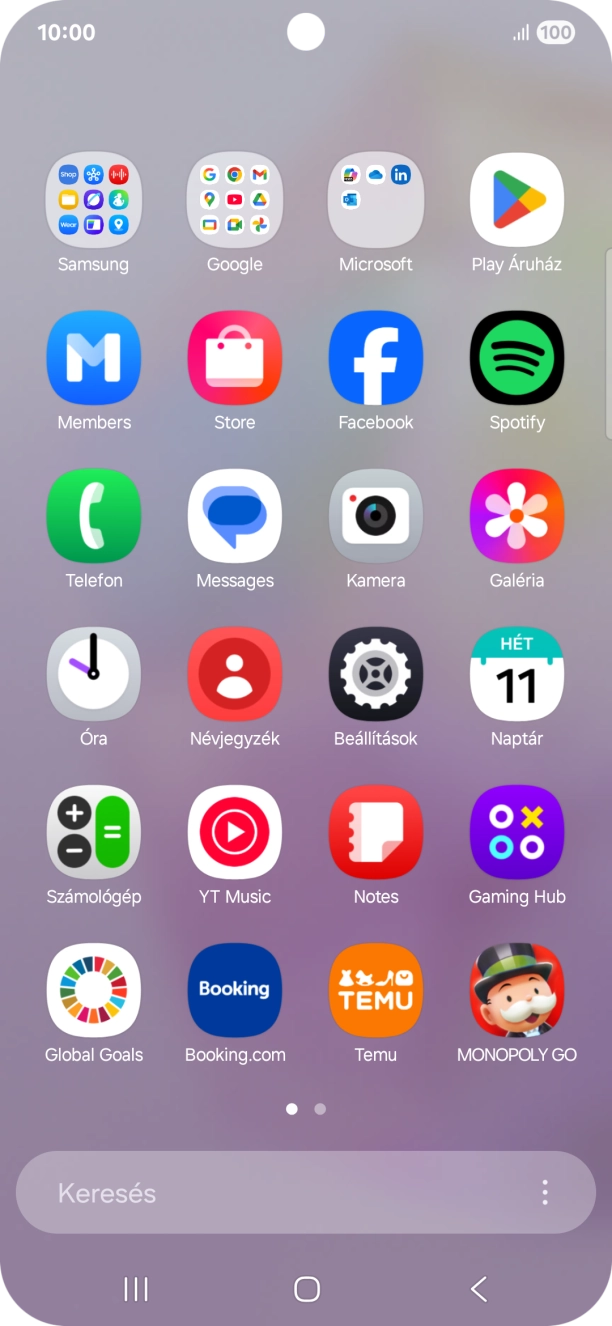
Task: Open the Kamera app
Action: tap(376, 516)
